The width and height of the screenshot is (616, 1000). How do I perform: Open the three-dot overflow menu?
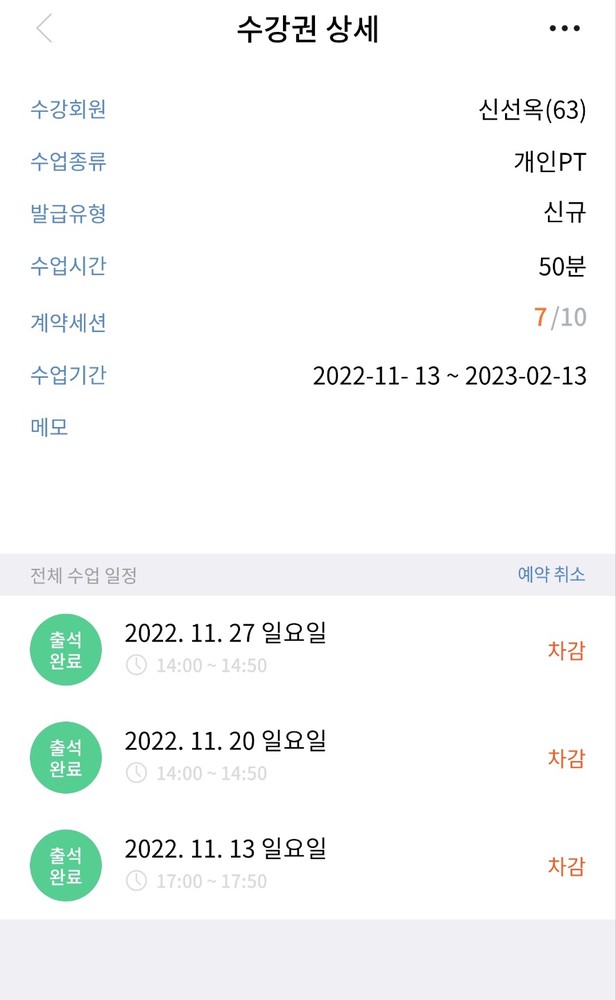pos(564,29)
